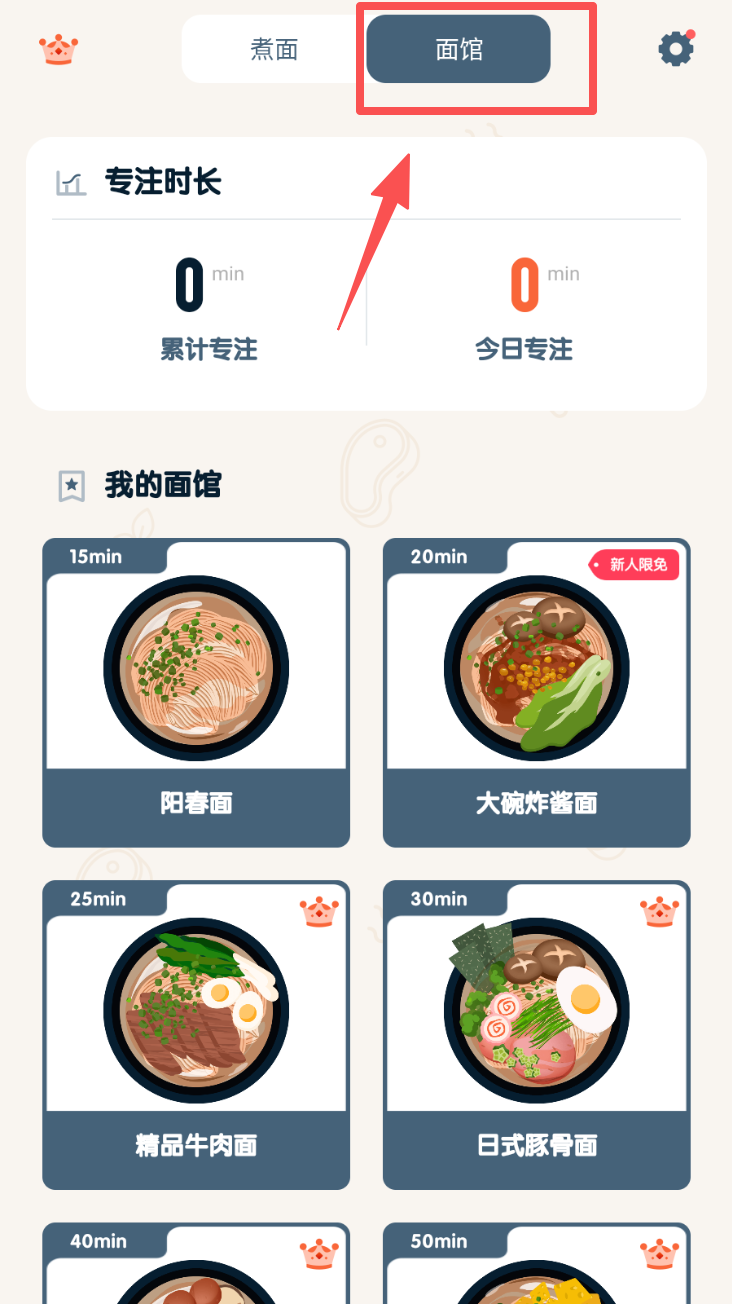Pick the 20min 大碗炸酱面 card
The height and width of the screenshot is (1304, 732).
537,693
